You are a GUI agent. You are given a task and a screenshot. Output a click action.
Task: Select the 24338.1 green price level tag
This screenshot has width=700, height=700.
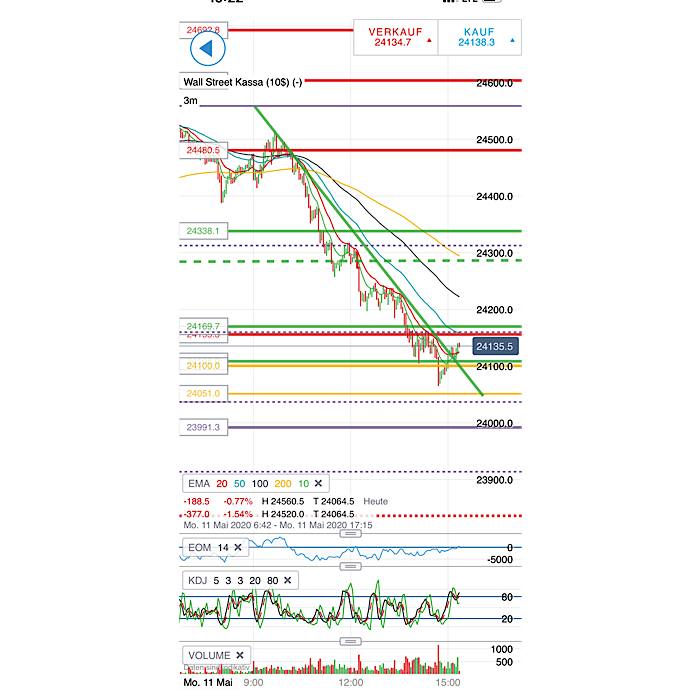click(203, 231)
